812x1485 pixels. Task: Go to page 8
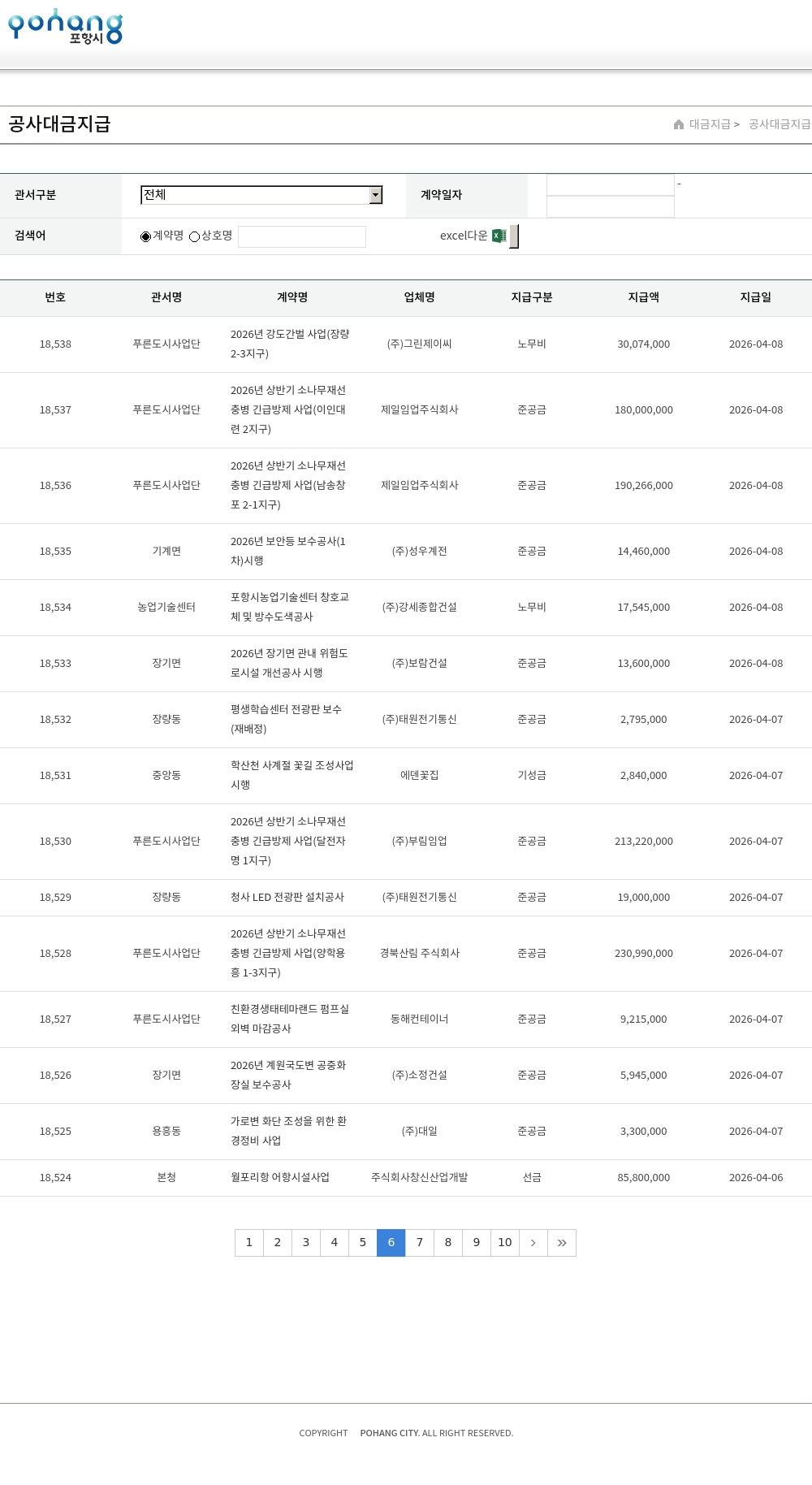point(448,1242)
